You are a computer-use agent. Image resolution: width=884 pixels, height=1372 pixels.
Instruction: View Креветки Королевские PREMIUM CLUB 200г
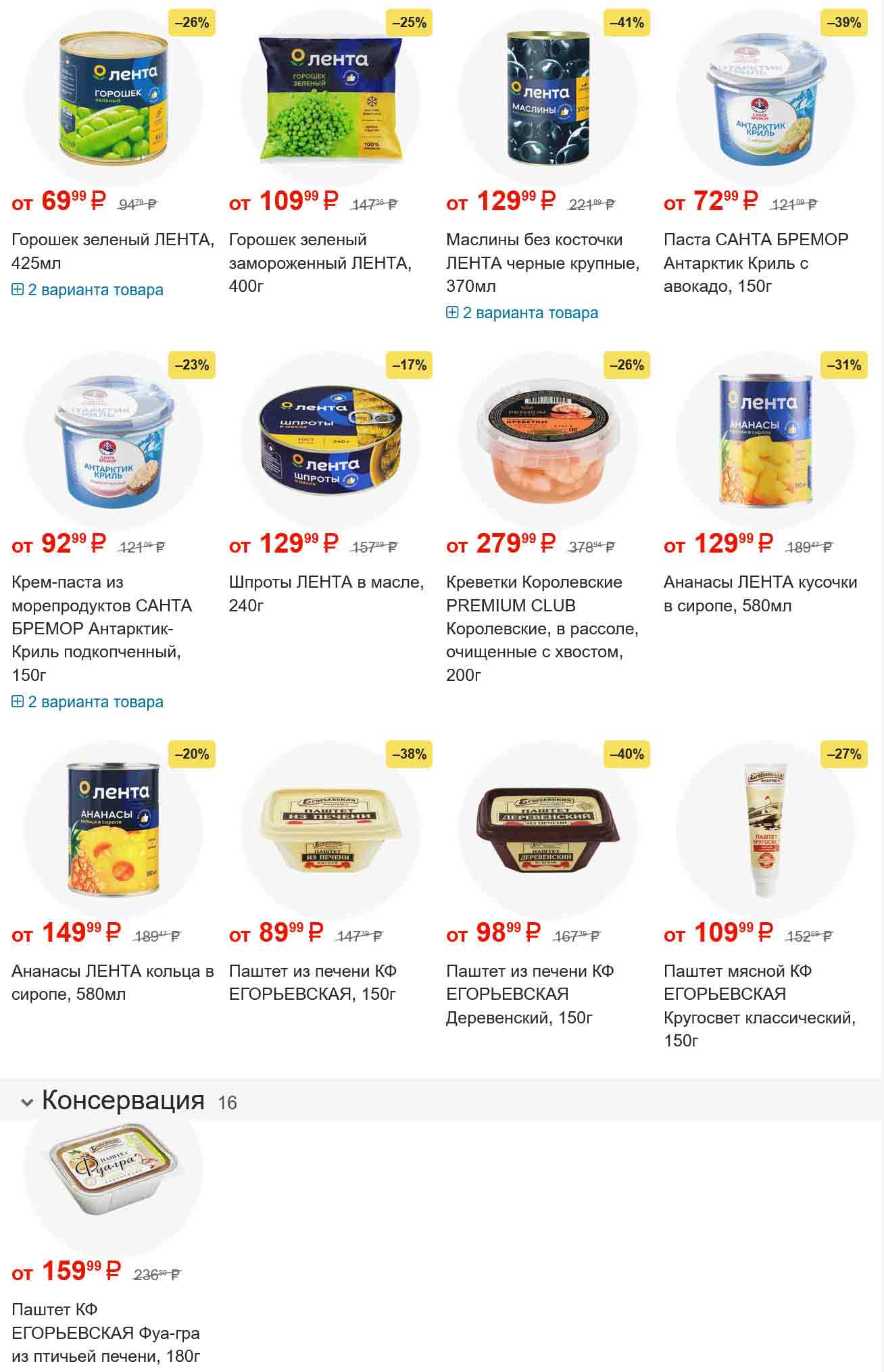click(x=543, y=628)
